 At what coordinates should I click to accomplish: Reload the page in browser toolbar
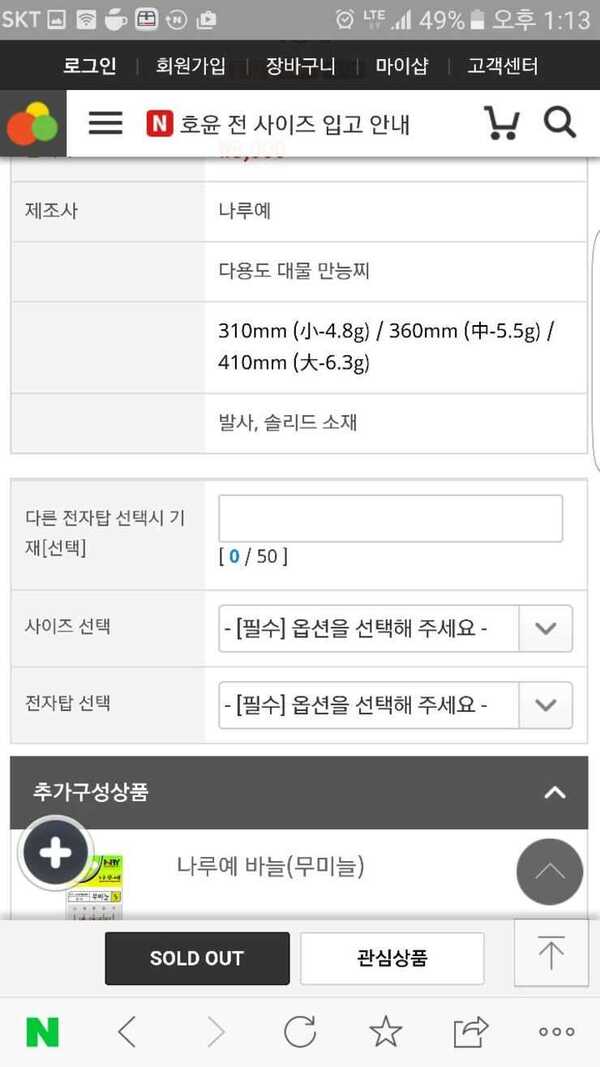coord(299,1032)
